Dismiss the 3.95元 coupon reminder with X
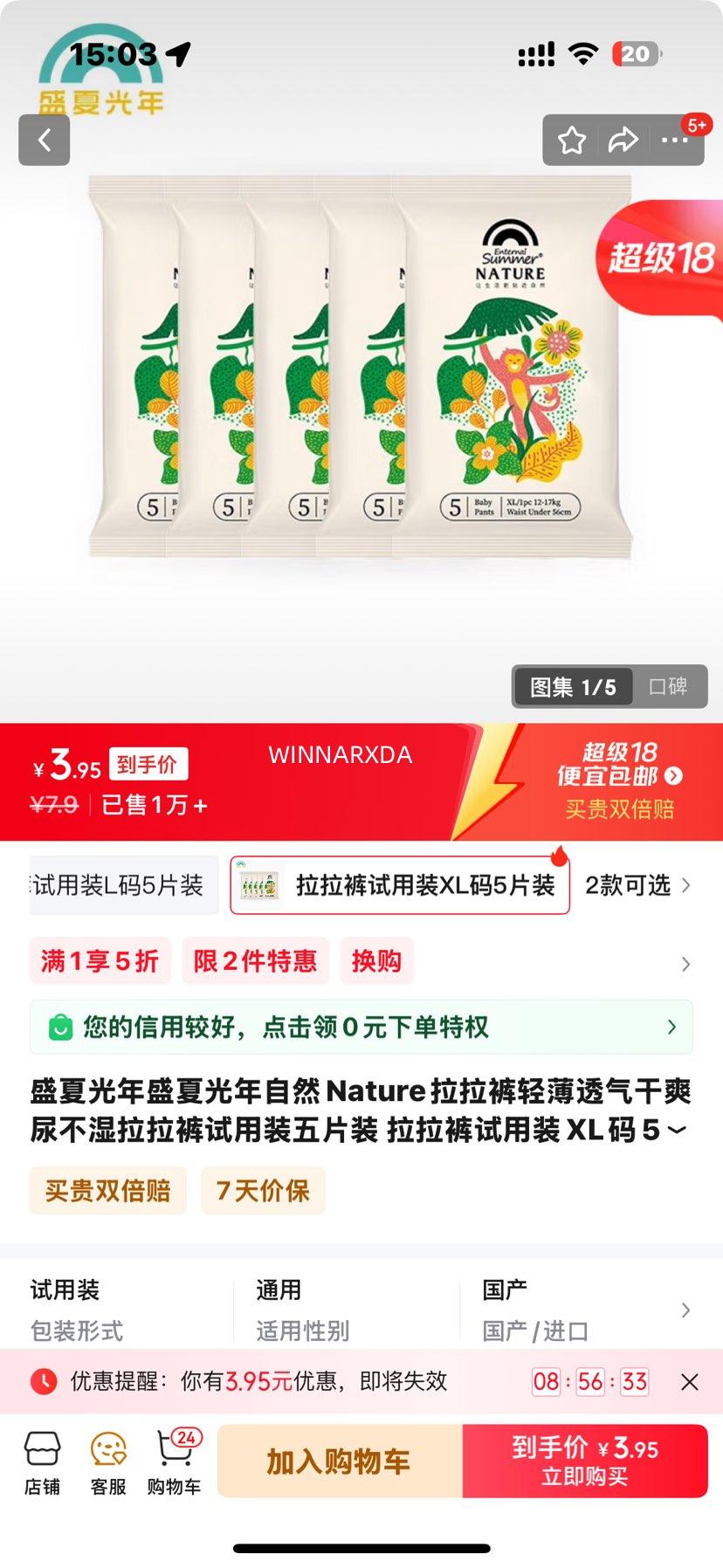The image size is (723, 1568). tap(690, 1382)
